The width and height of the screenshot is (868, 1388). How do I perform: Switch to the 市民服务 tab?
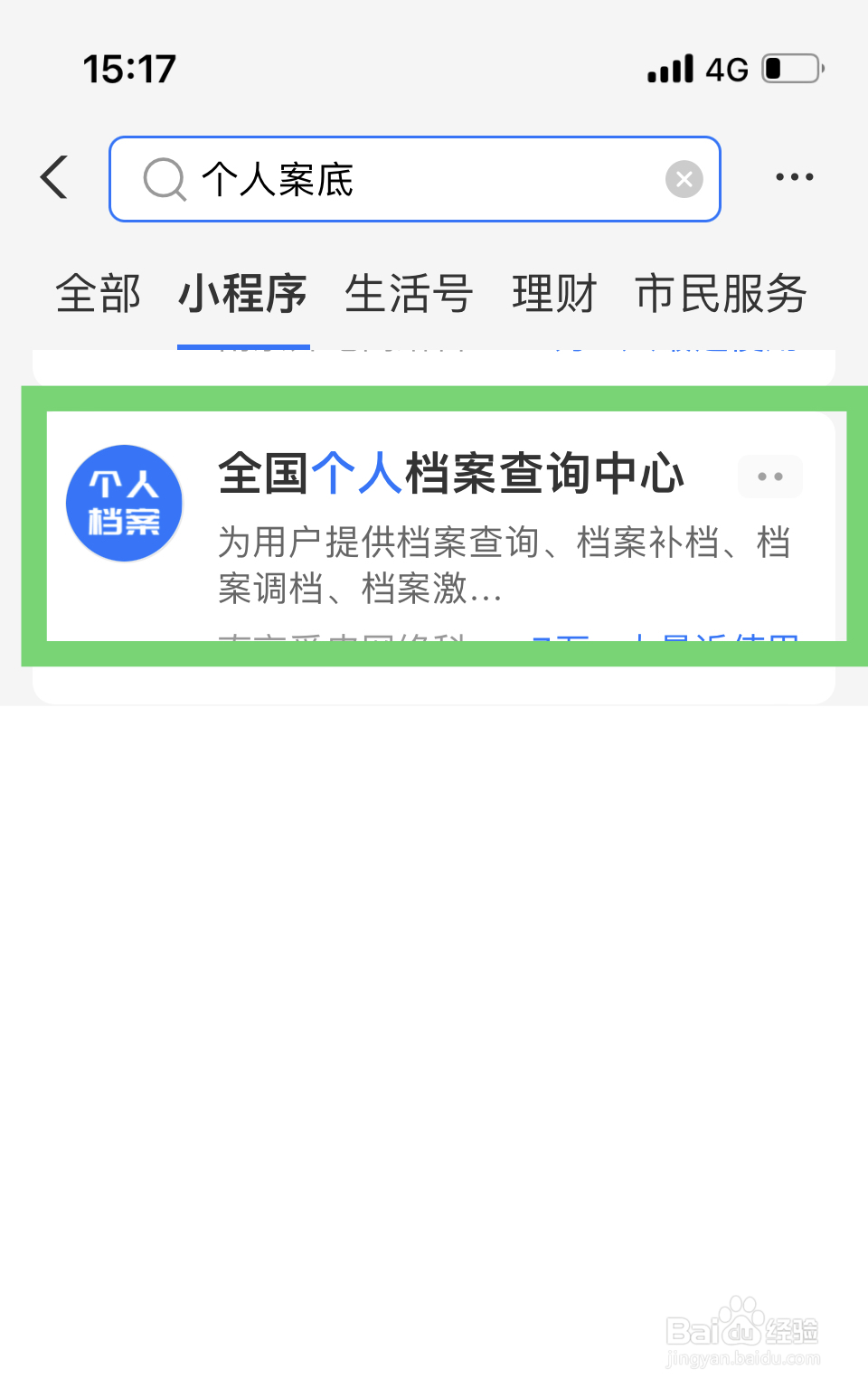tap(719, 294)
